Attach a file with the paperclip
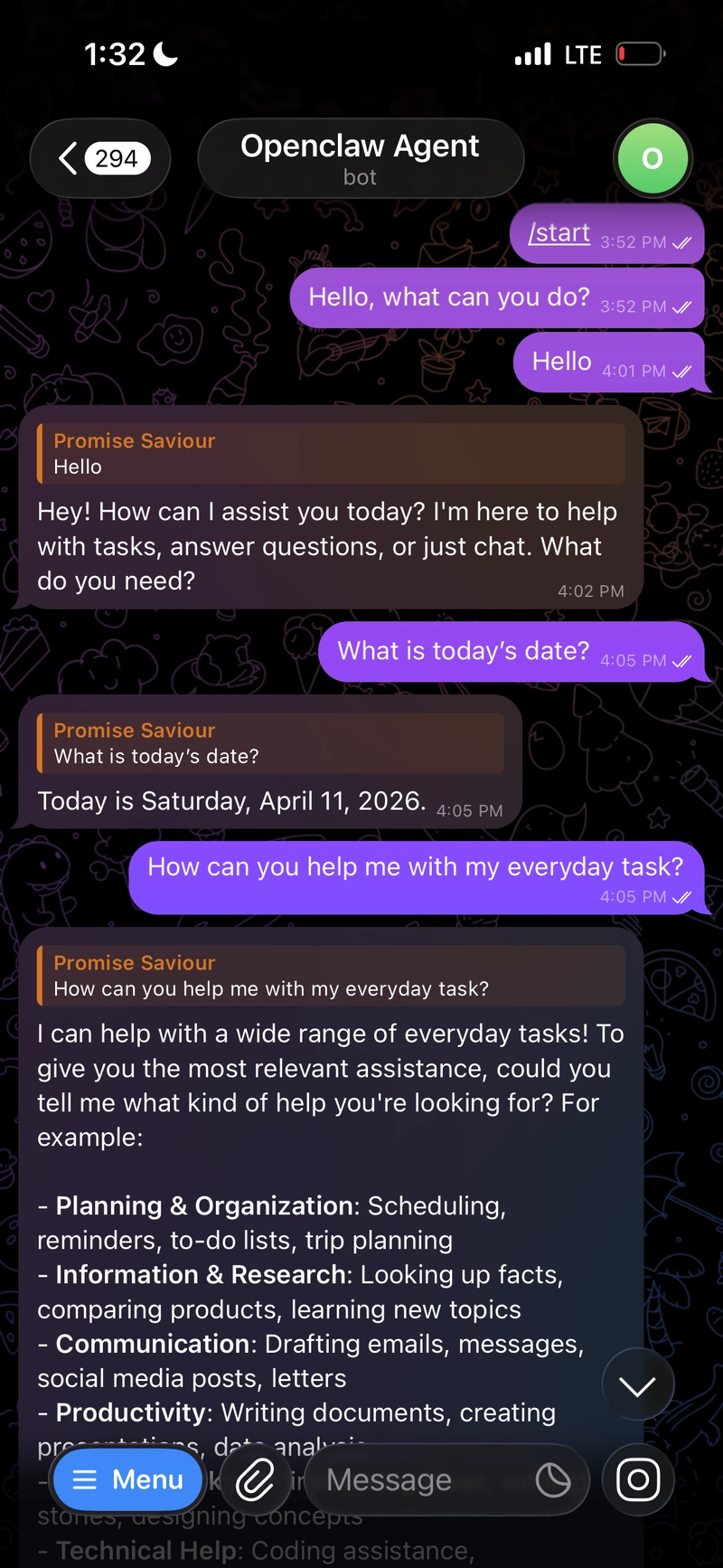The width and height of the screenshot is (723, 1568). tap(255, 1480)
